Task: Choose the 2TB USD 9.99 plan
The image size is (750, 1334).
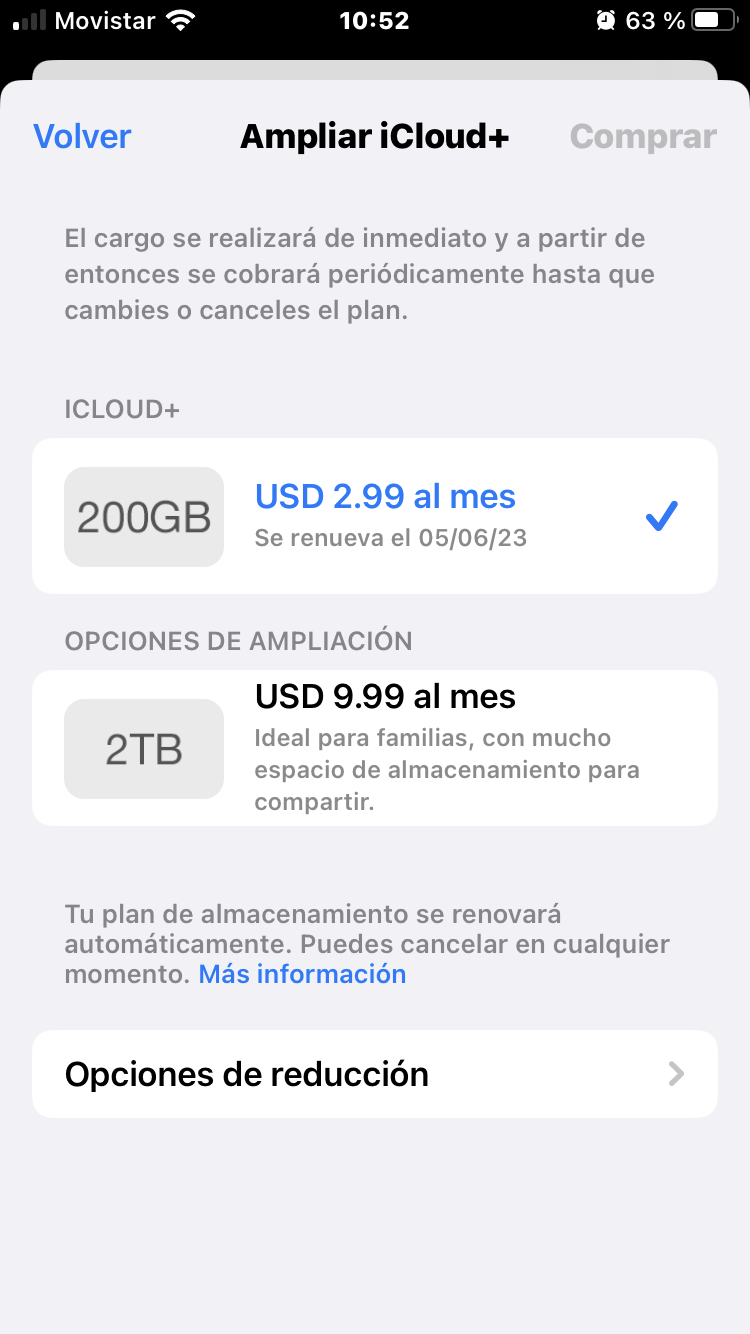Action: 374,748
